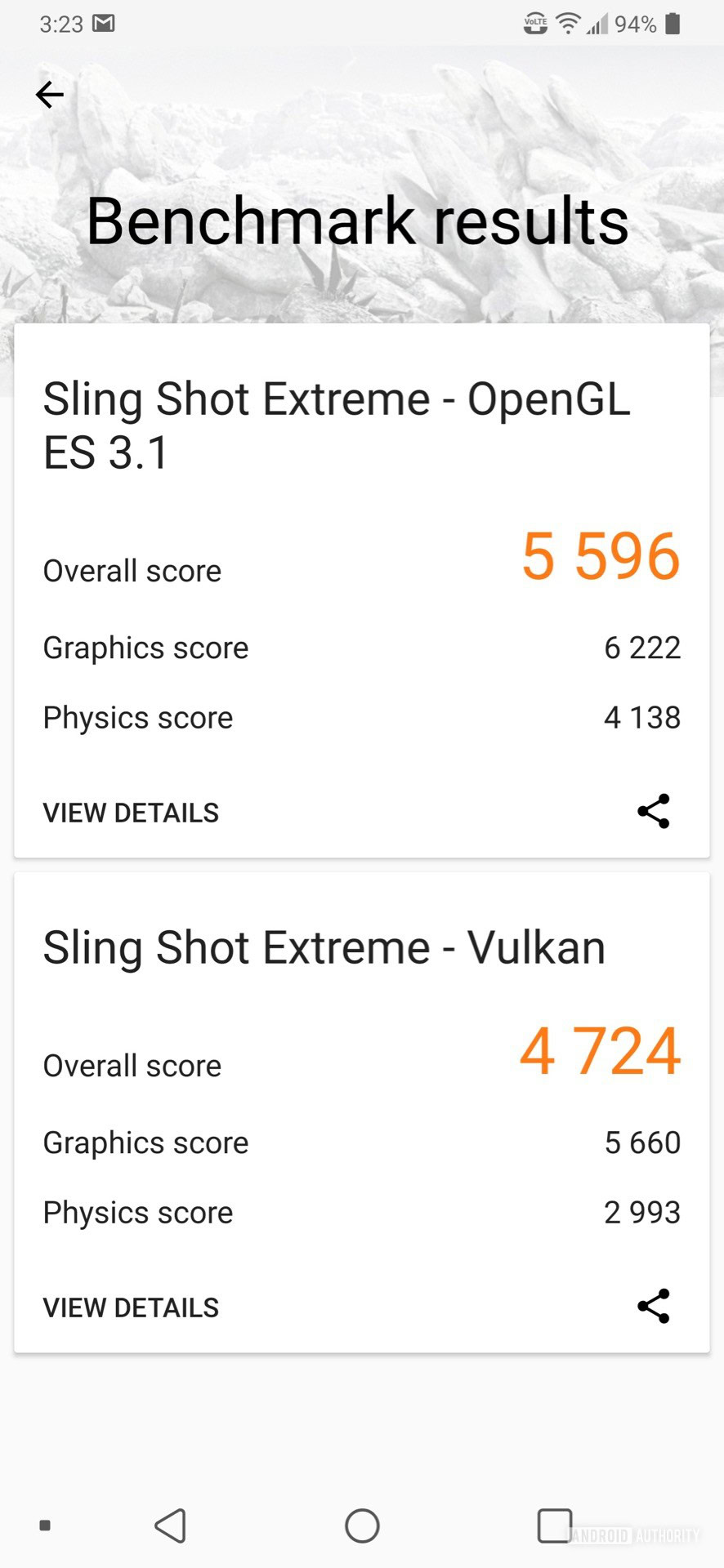Viewport: 724px width, 1568px height.
Task: Tap the system home button
Action: [362, 1525]
